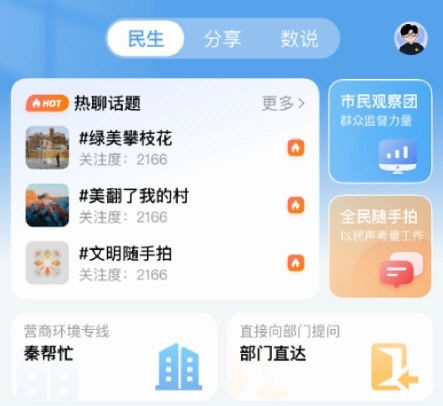
Task: Open the 秦帮忙 business hotline card
Action: point(114,356)
